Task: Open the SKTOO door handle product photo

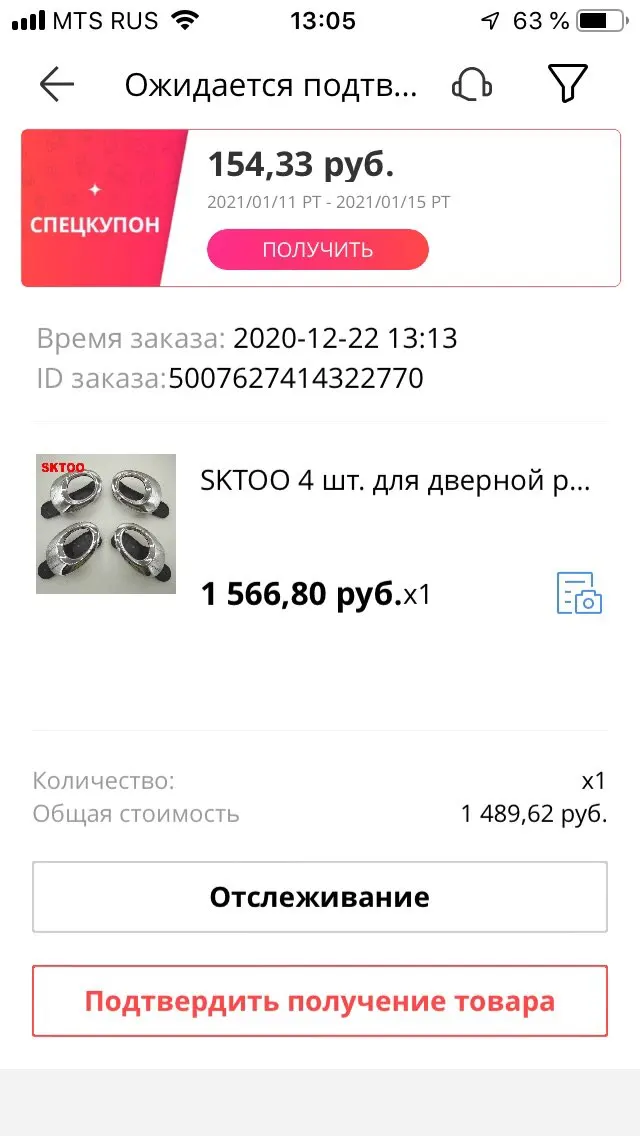Action: (x=106, y=524)
